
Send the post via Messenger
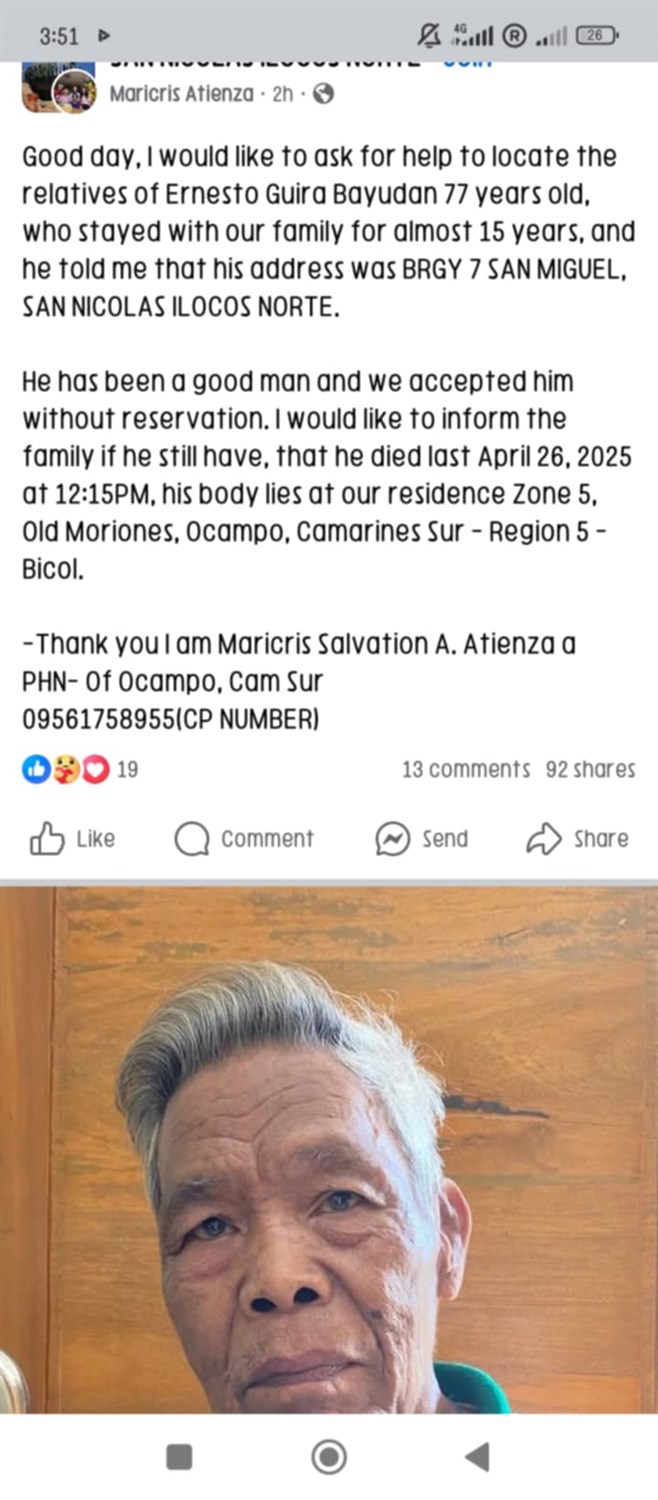(421, 838)
